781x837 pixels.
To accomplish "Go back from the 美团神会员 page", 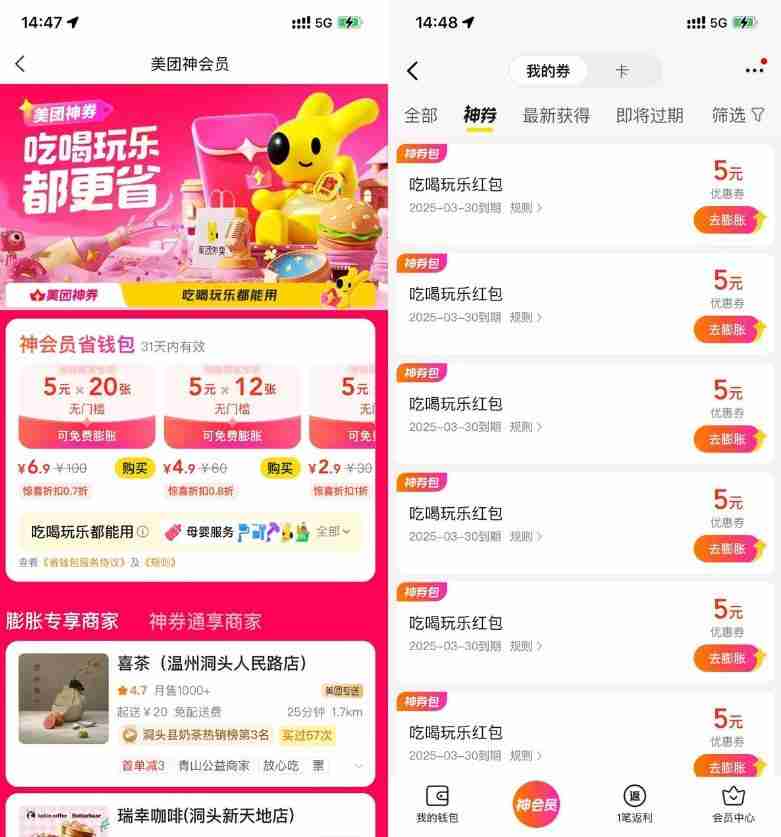I will [20, 64].
